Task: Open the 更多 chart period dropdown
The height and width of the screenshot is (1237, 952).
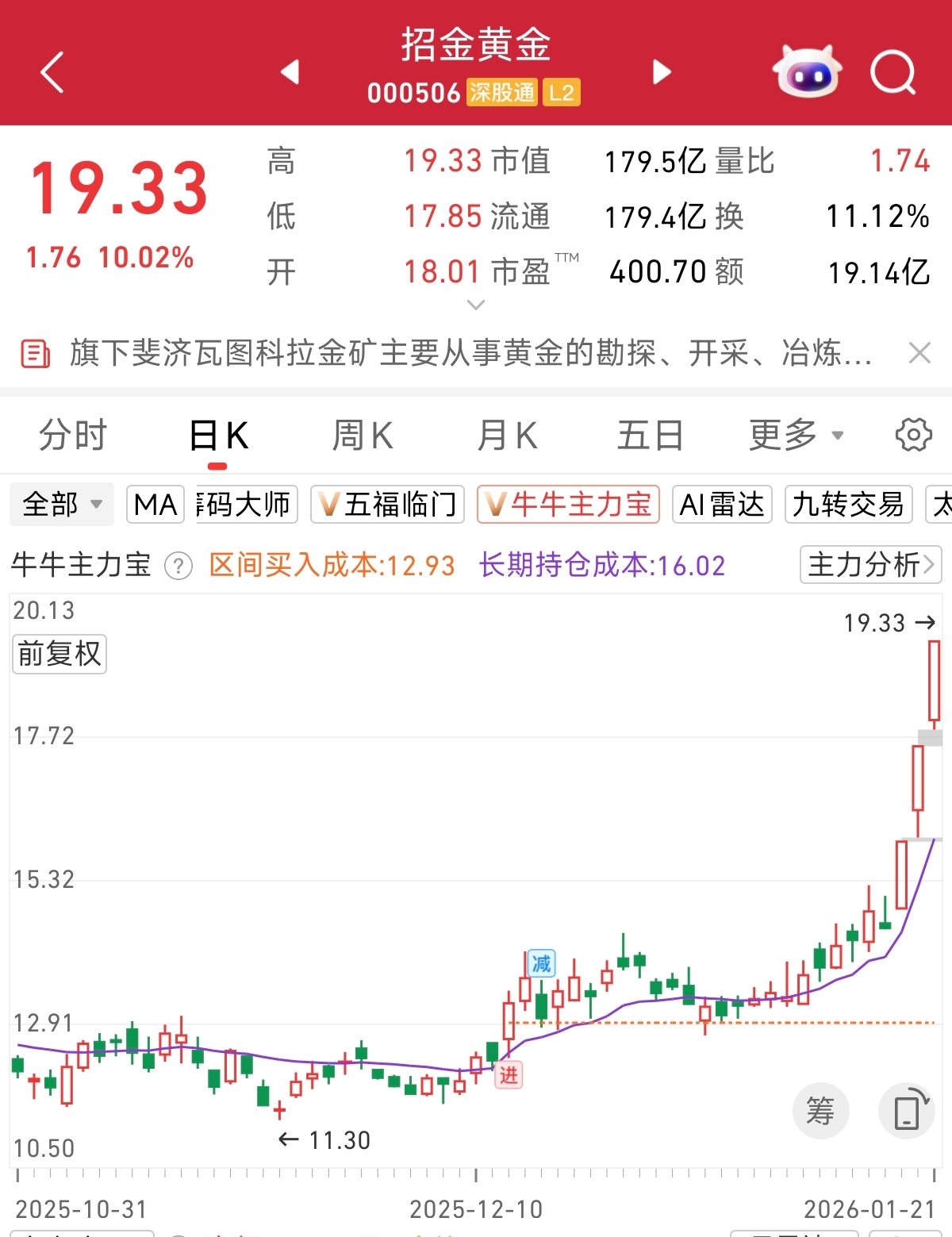Action: 796,436
